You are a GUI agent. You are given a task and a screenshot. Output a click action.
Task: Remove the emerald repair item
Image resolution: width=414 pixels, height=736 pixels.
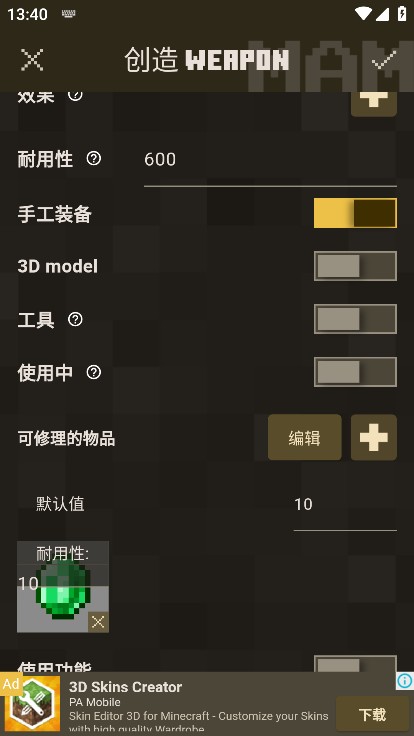98,622
